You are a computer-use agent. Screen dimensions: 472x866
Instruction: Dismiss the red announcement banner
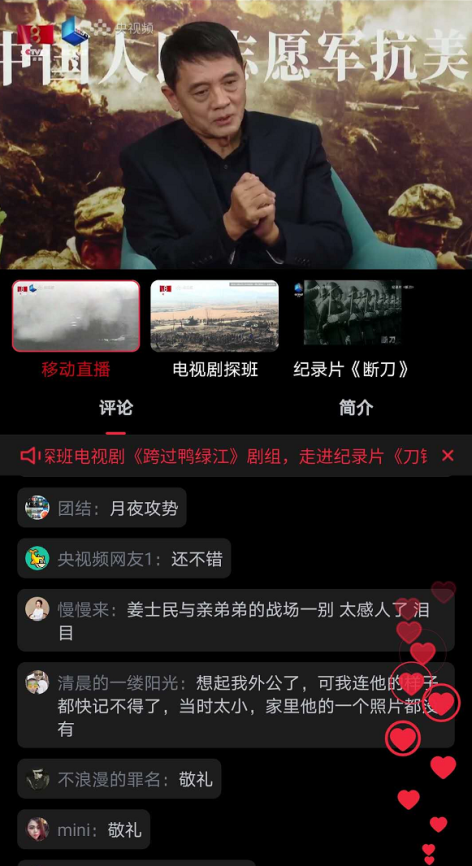point(448,456)
